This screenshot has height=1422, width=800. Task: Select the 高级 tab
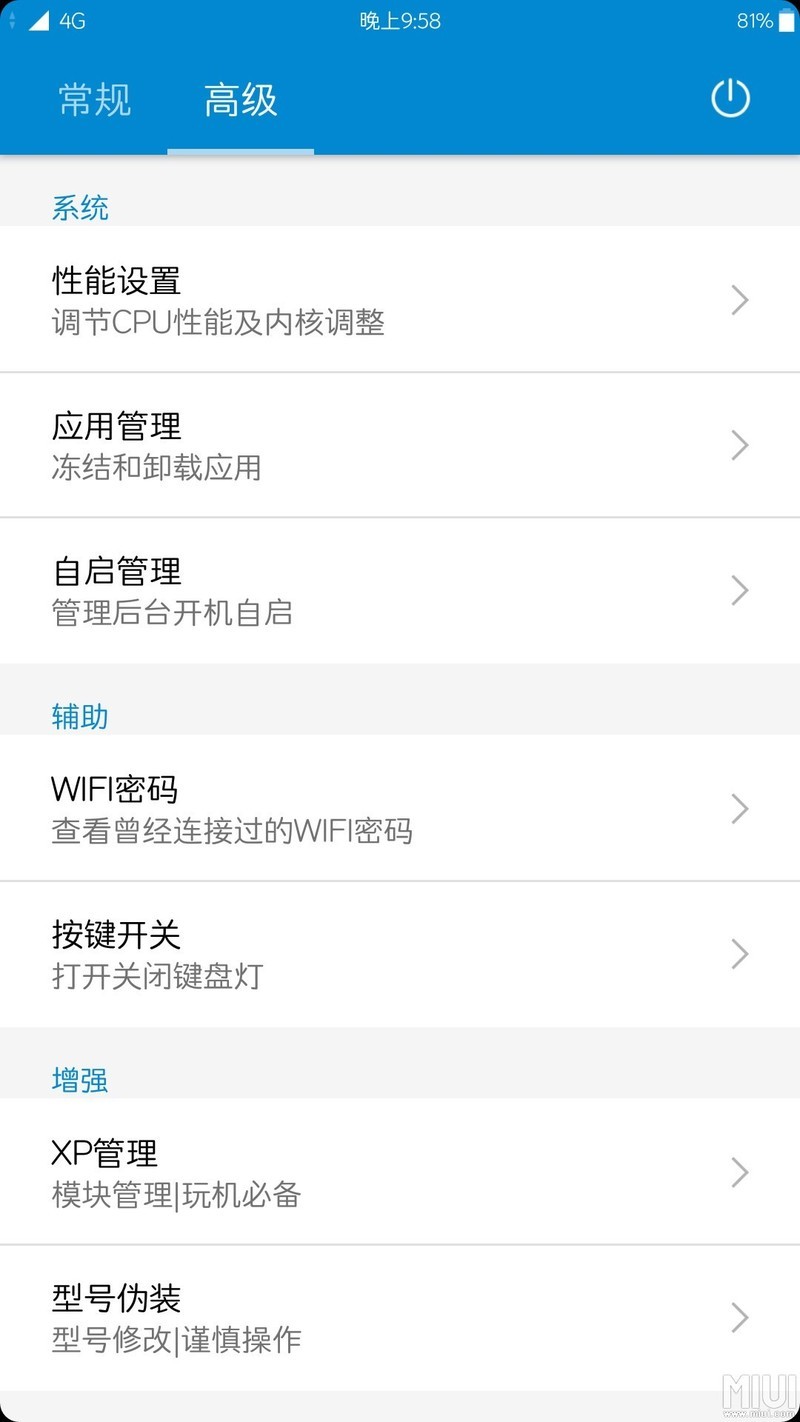[x=240, y=100]
